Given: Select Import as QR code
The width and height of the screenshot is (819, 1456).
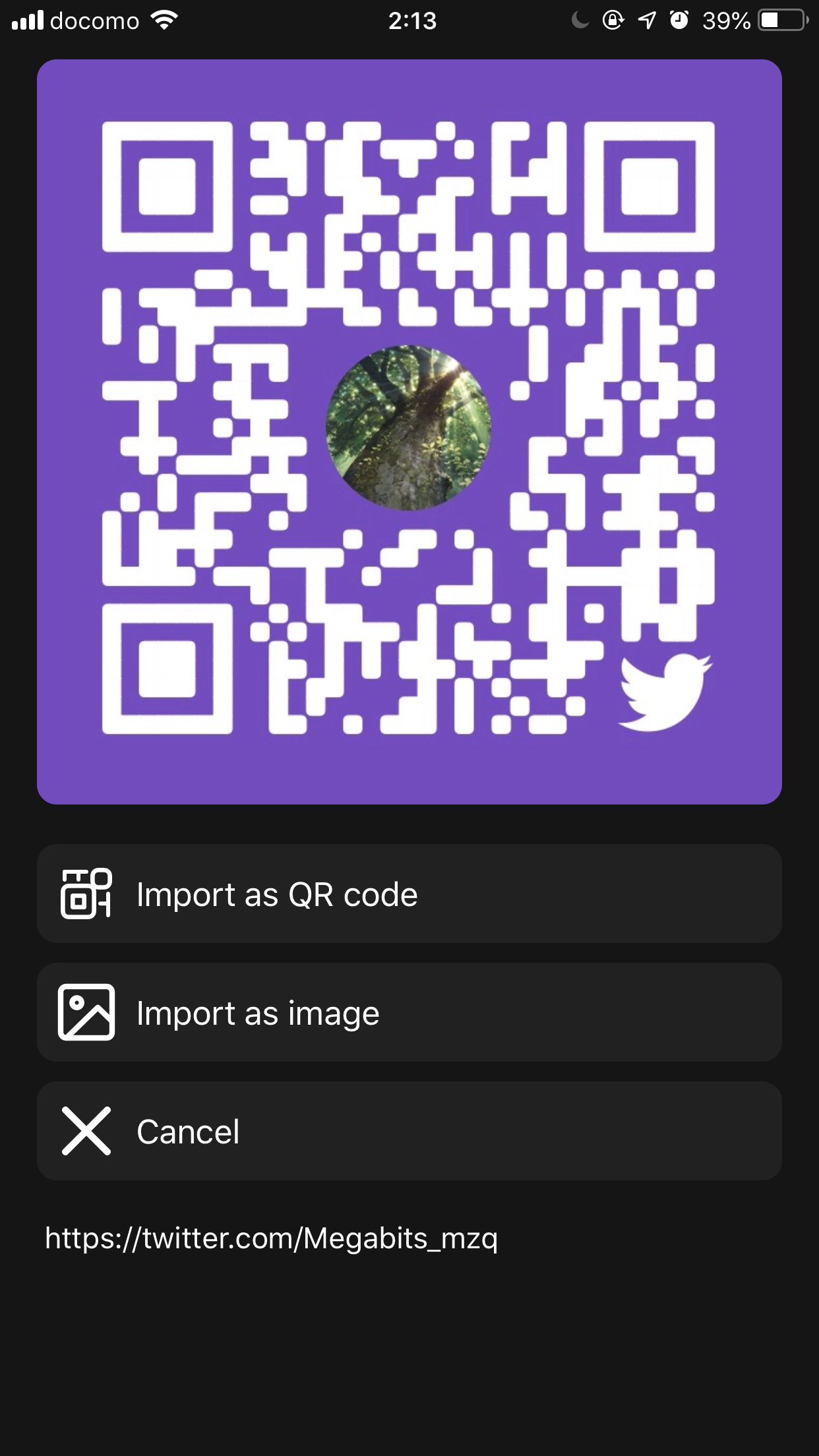Looking at the screenshot, I should (409, 894).
